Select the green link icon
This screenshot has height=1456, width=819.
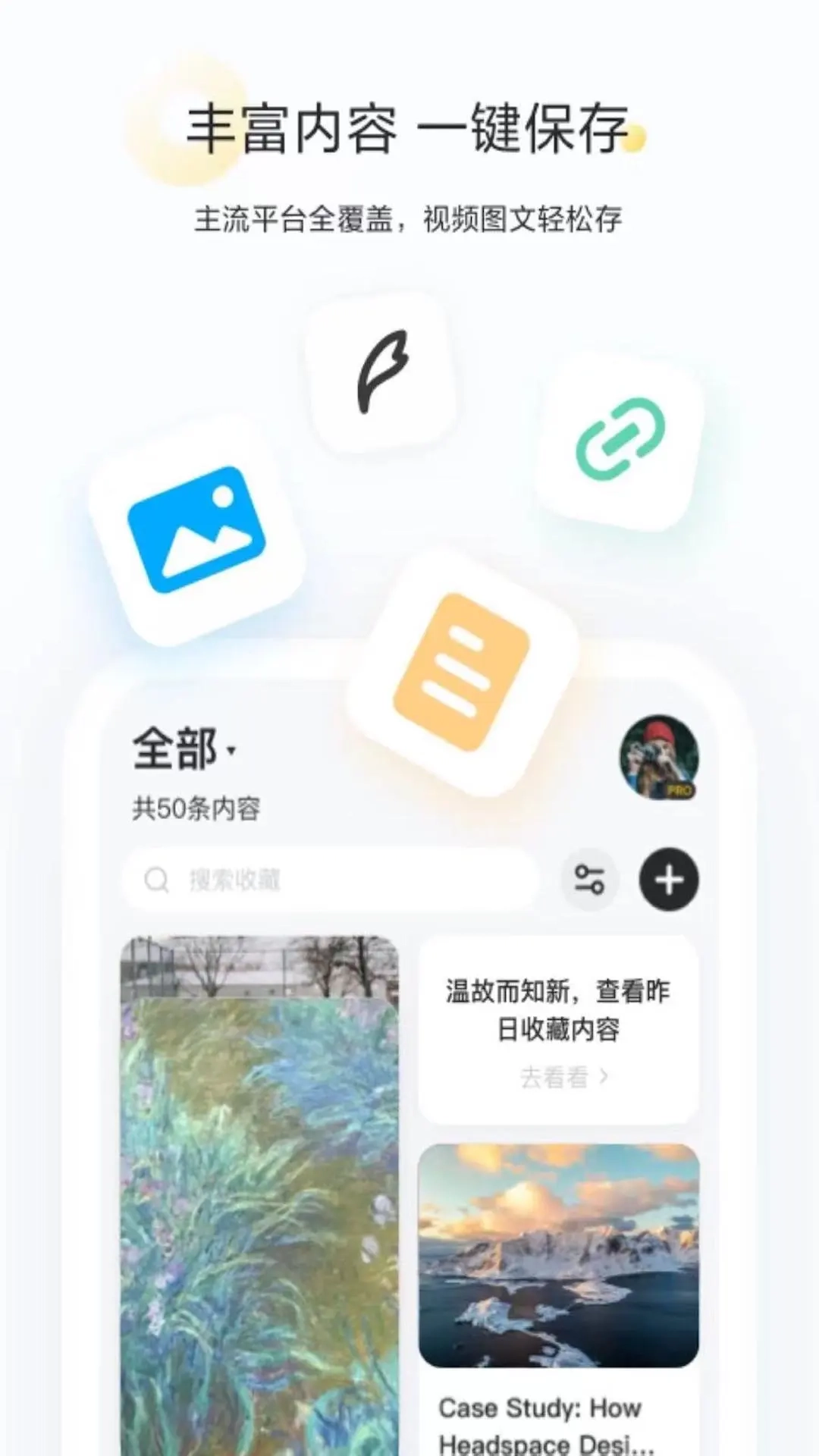[x=620, y=440]
